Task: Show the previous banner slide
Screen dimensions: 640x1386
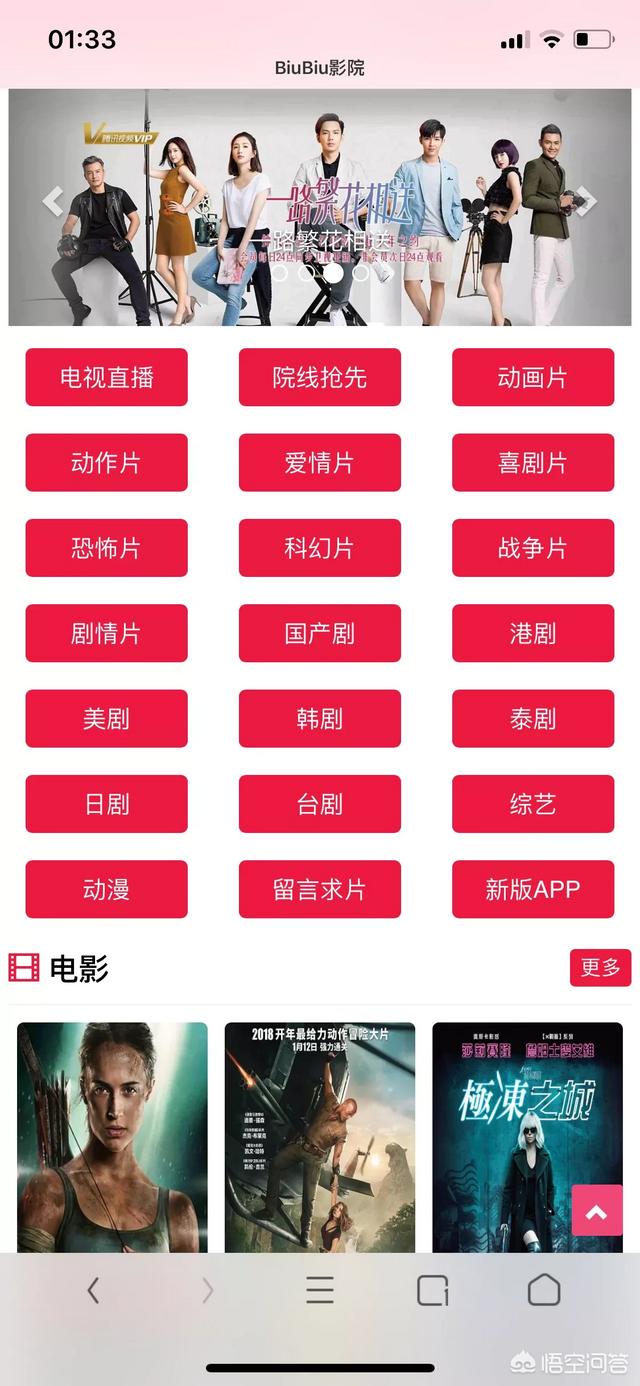Action: click(x=53, y=203)
